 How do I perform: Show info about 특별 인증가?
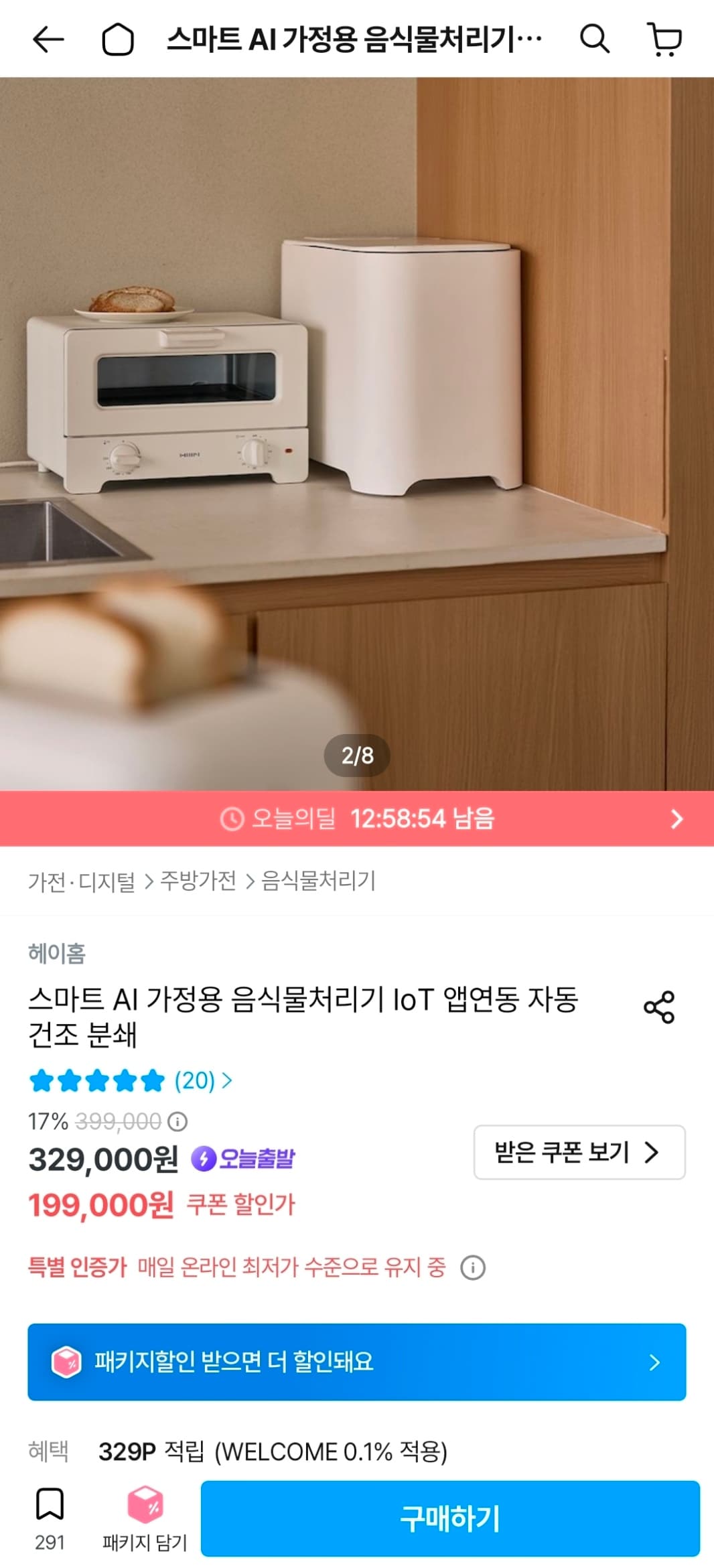click(473, 1267)
